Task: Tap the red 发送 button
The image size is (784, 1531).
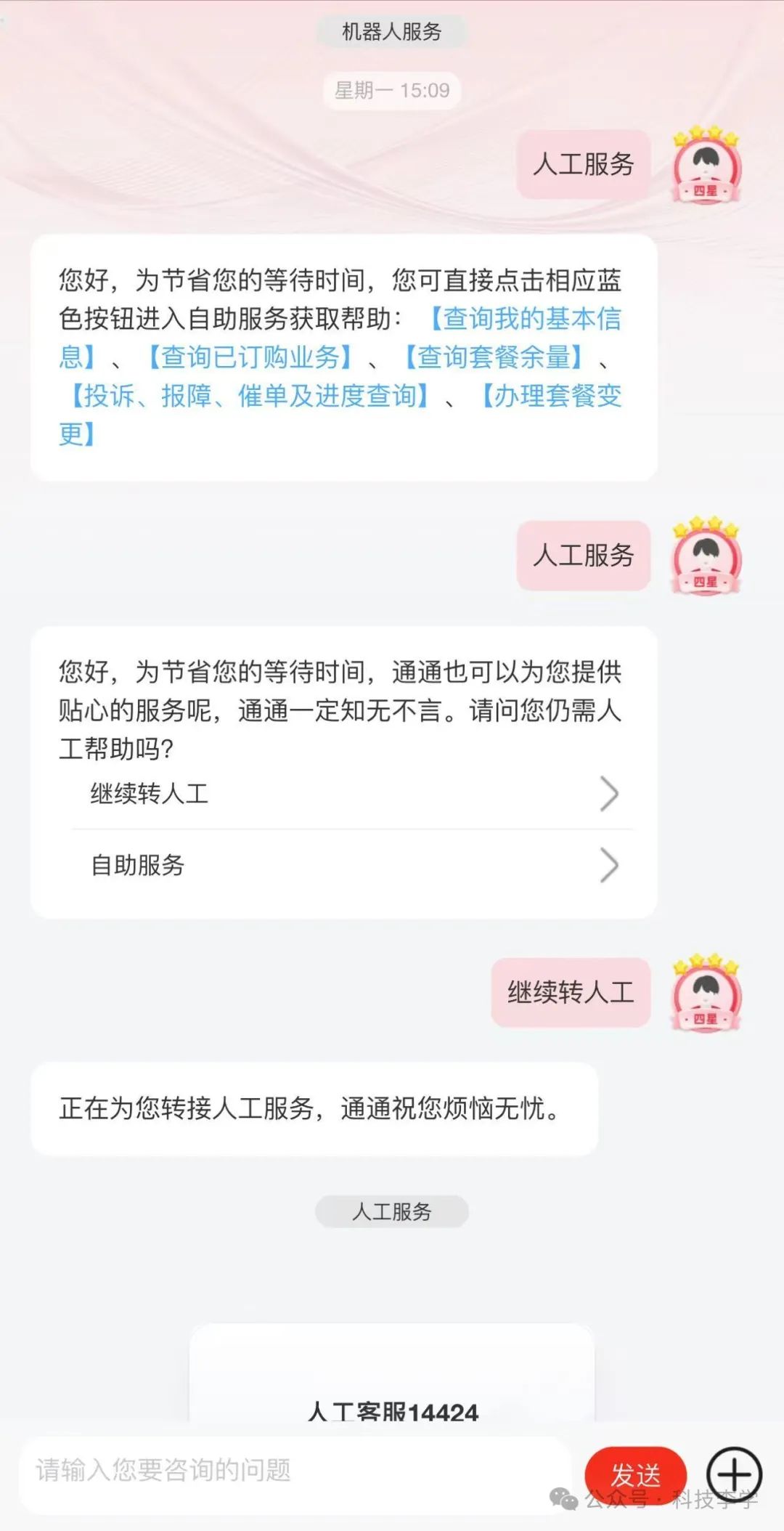Action: click(635, 1475)
